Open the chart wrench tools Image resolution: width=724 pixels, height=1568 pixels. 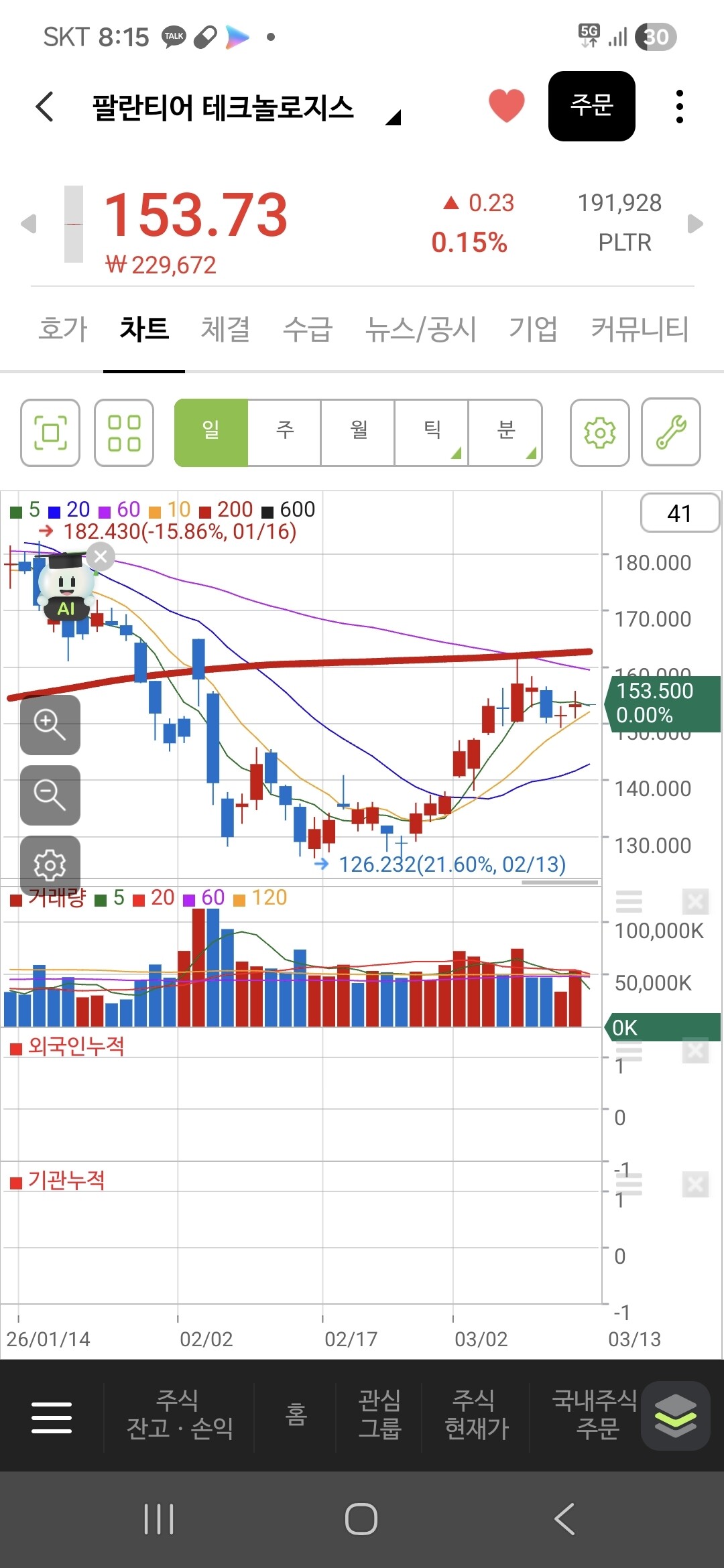(671, 432)
